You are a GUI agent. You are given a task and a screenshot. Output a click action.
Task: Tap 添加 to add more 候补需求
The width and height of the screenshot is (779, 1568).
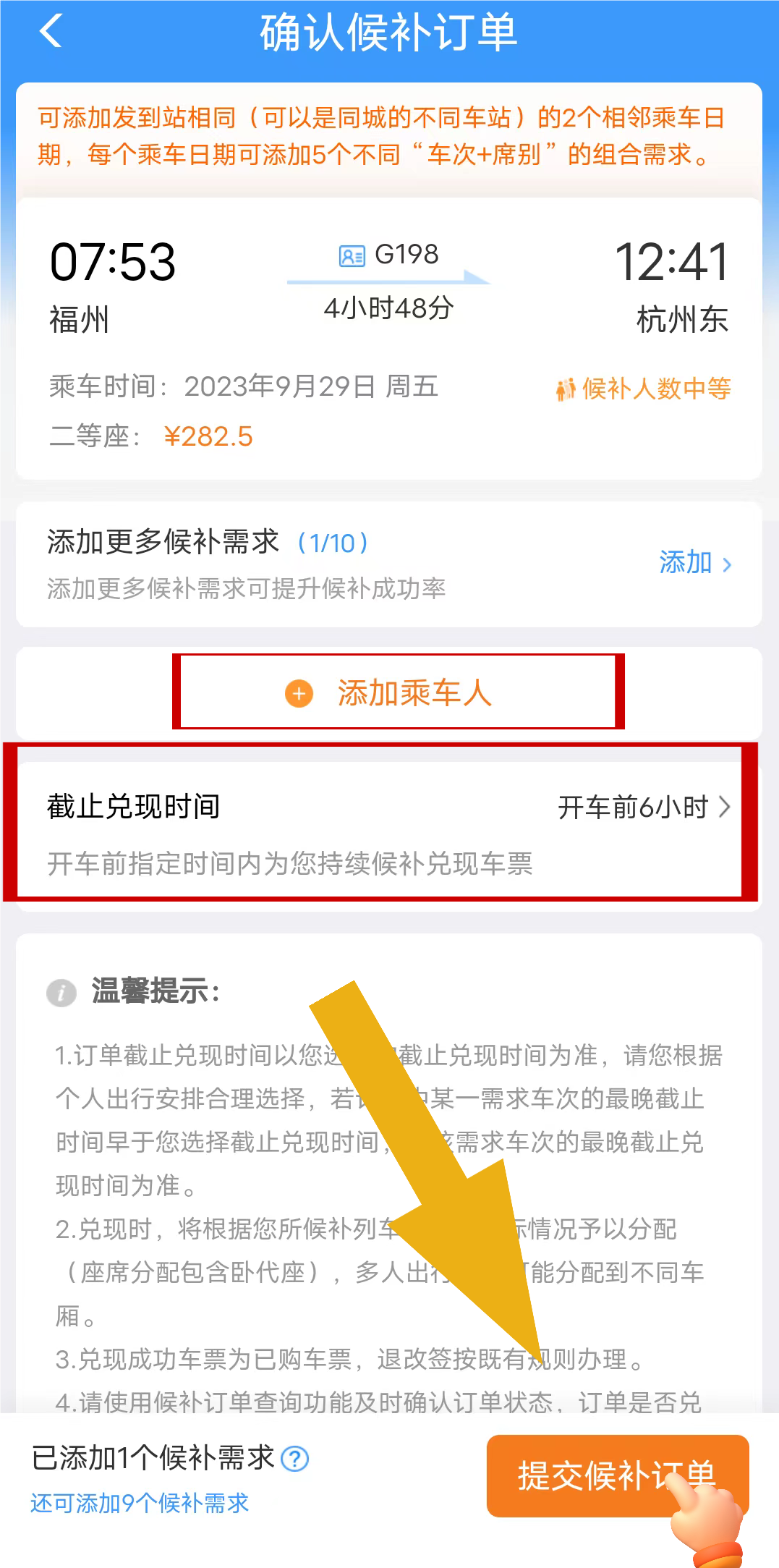pos(694,563)
